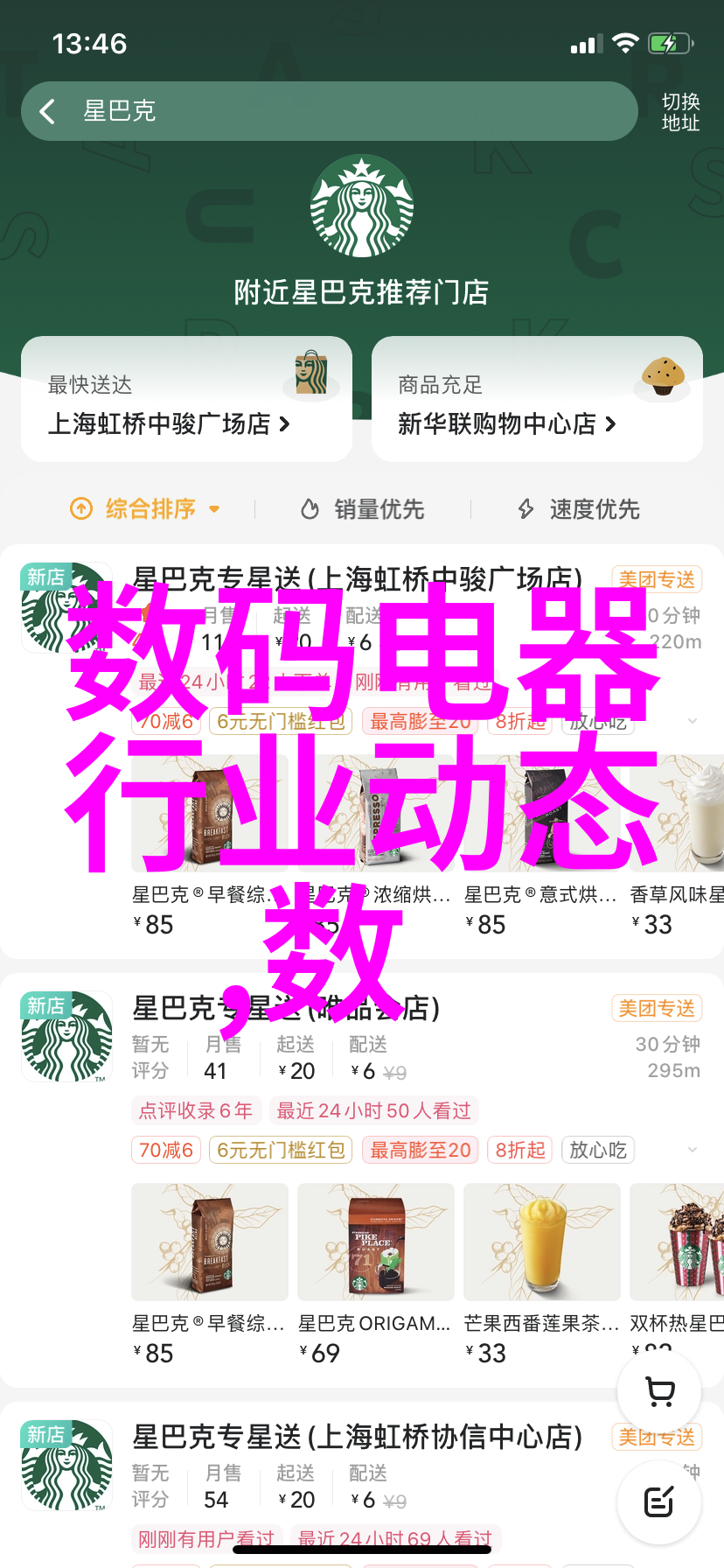Image resolution: width=724 pixels, height=1568 pixels.
Task: Open 星巴克专星送 上海虹桥中骏广场店 listing
Action: click(x=357, y=578)
